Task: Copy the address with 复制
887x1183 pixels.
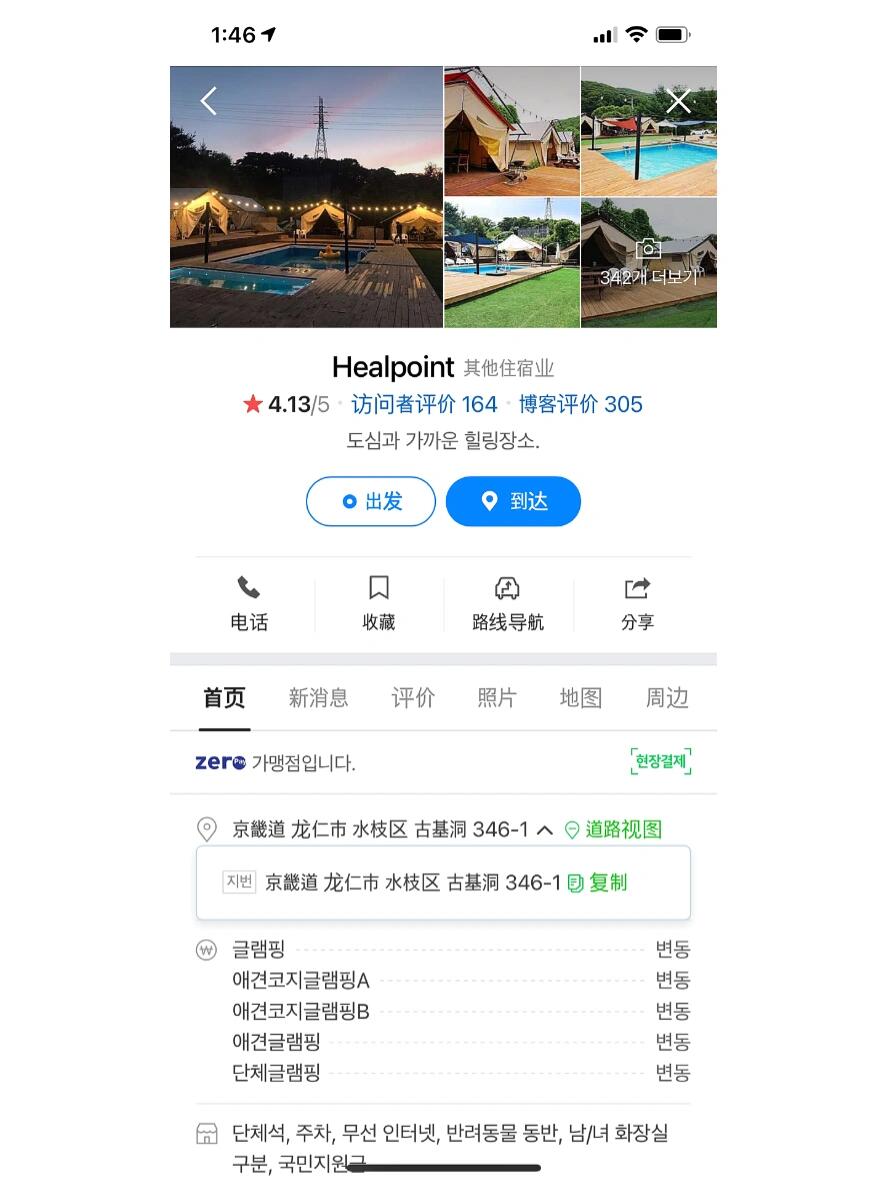Action: (x=598, y=883)
